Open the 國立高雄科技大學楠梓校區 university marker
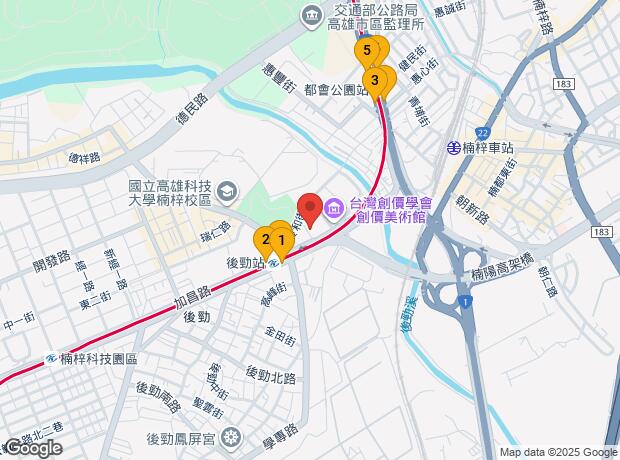This screenshot has height=460, width=620. (227, 192)
